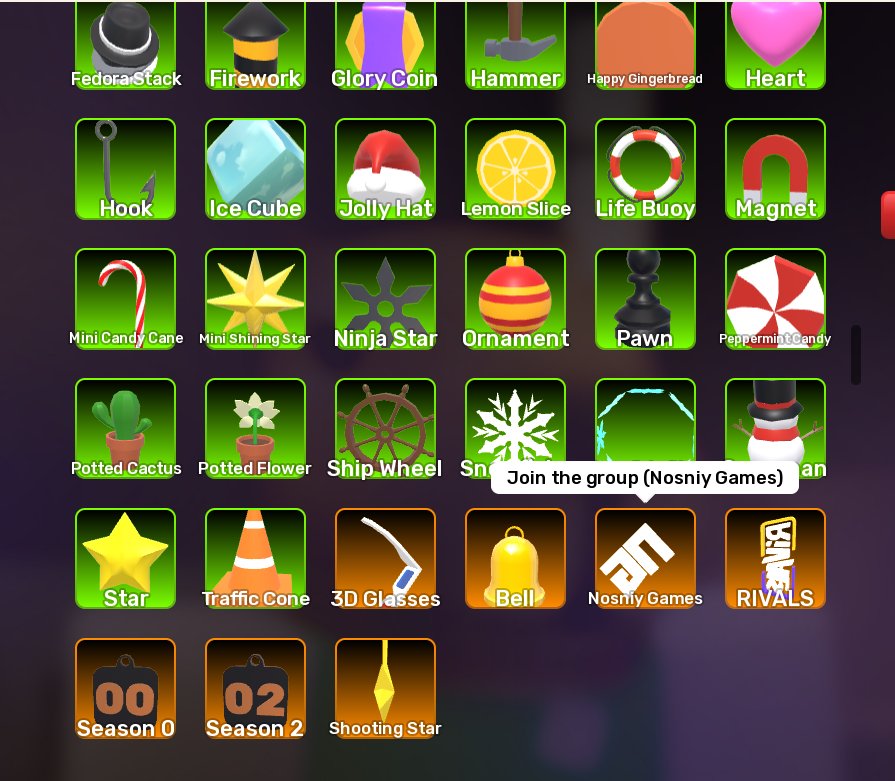Select the Potted Cactus item
The height and width of the screenshot is (781, 895).
(x=126, y=429)
